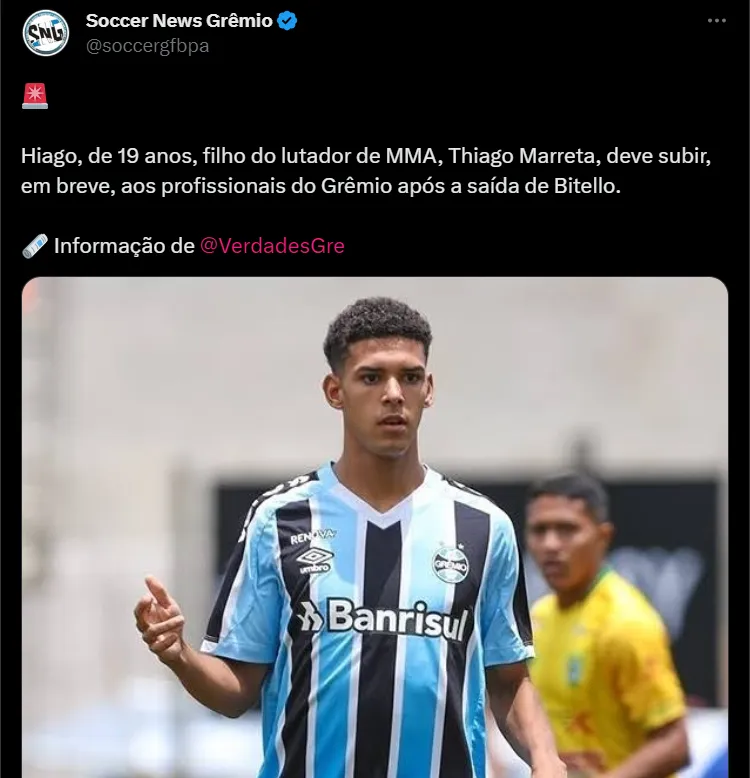The height and width of the screenshot is (778, 750).
Task: Open the tweet's three-dot overflow menu
Action: coord(717,21)
